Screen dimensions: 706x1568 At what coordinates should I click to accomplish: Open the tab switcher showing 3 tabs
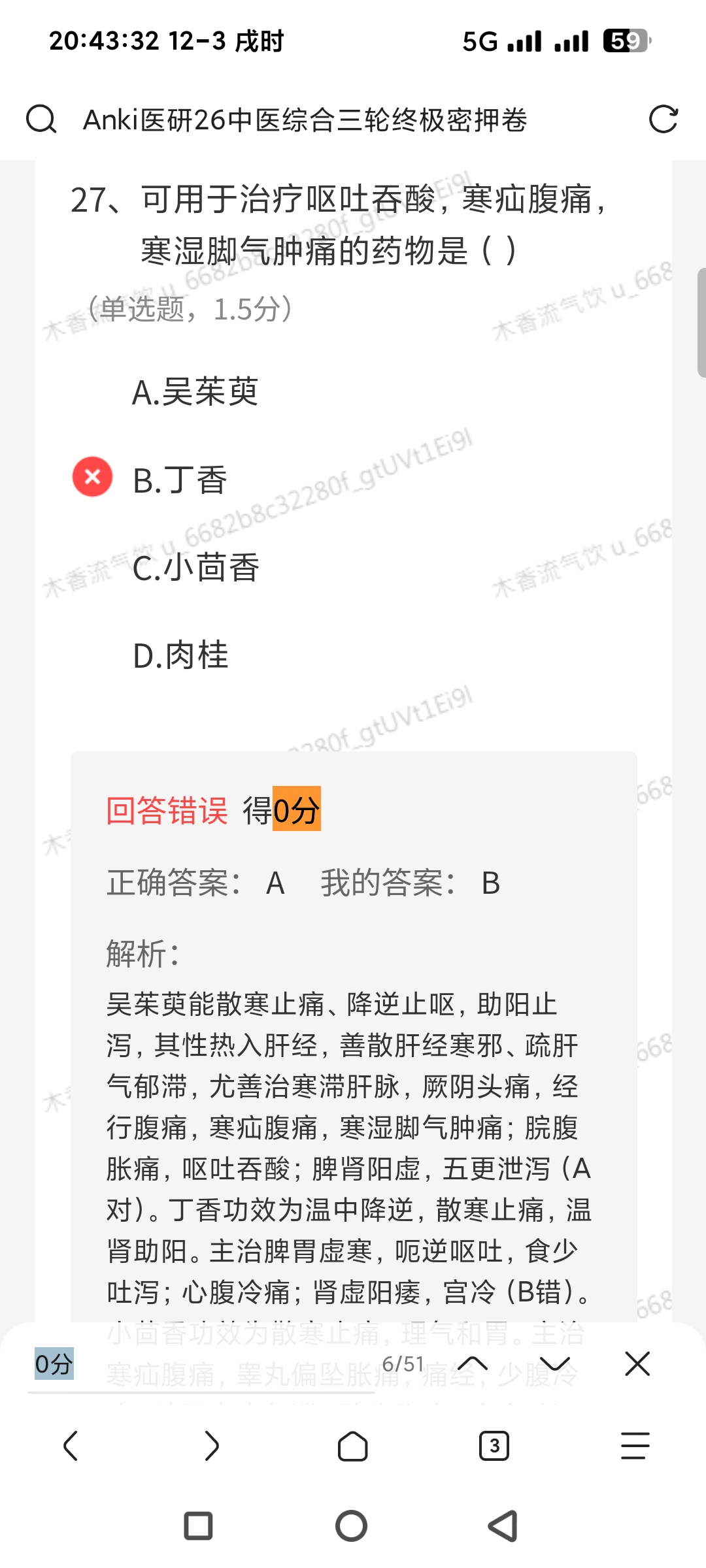click(494, 1446)
